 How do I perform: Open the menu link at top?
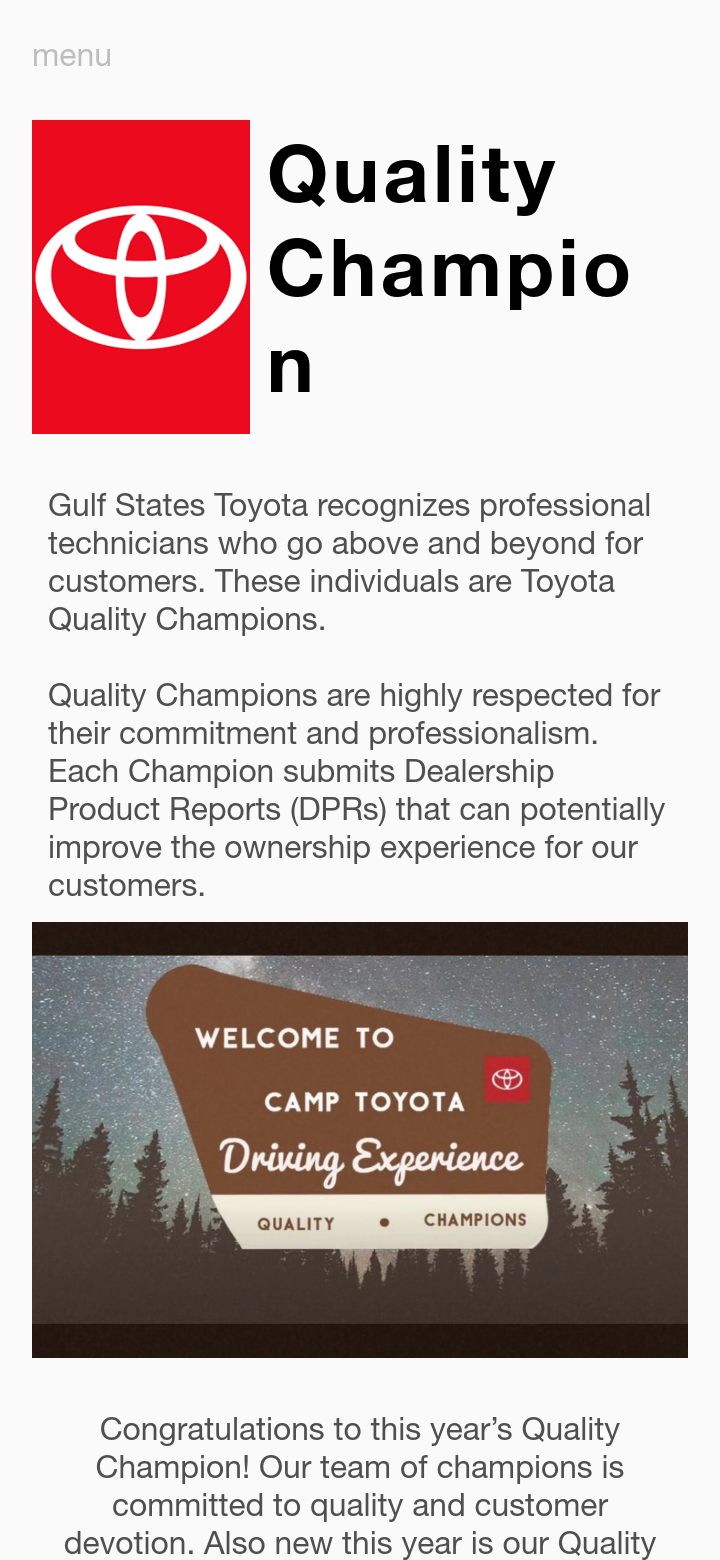tap(71, 56)
